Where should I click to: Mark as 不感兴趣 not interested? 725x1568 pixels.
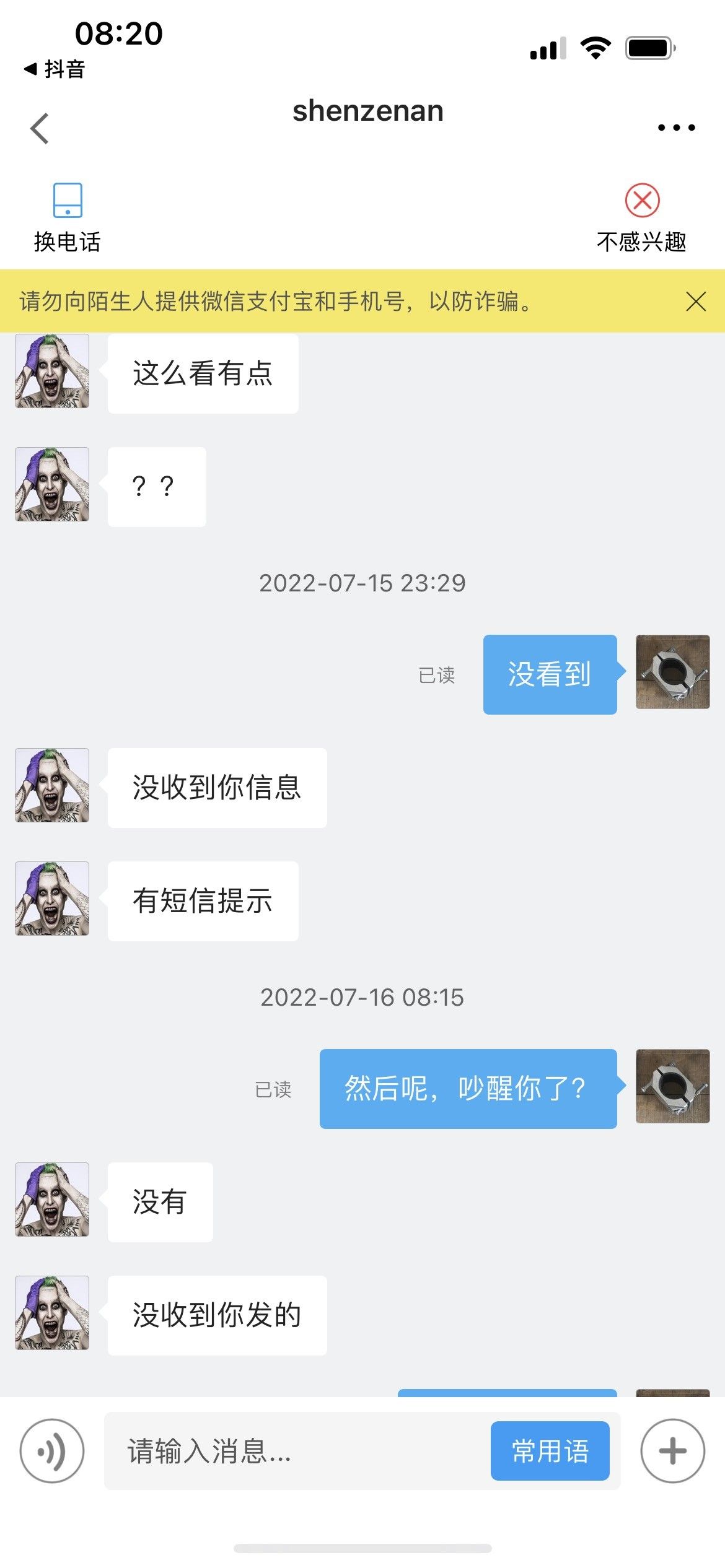point(641,218)
